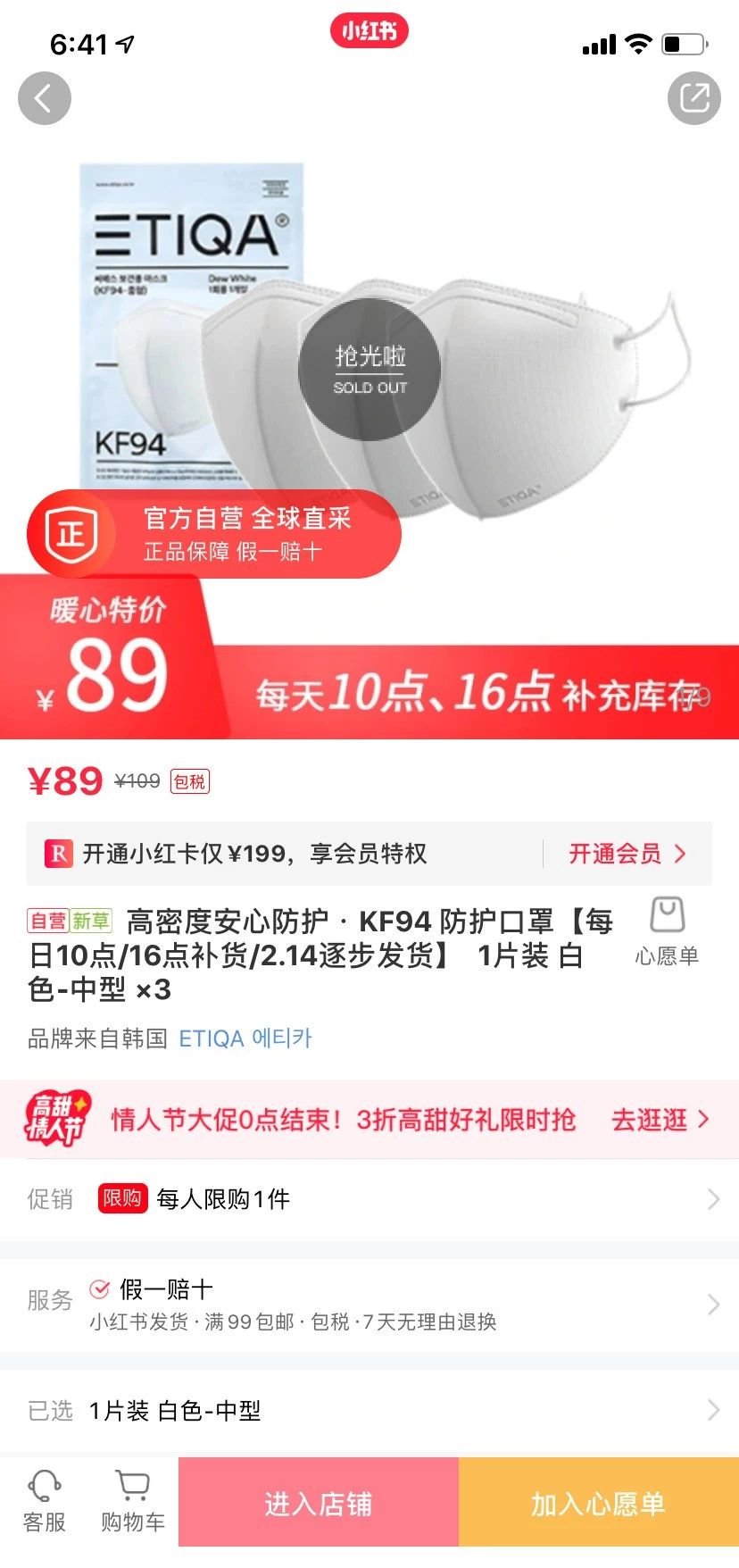Image resolution: width=739 pixels, height=1568 pixels.
Task: Add item via 心愿单 bag icon
Action: click(x=667, y=931)
